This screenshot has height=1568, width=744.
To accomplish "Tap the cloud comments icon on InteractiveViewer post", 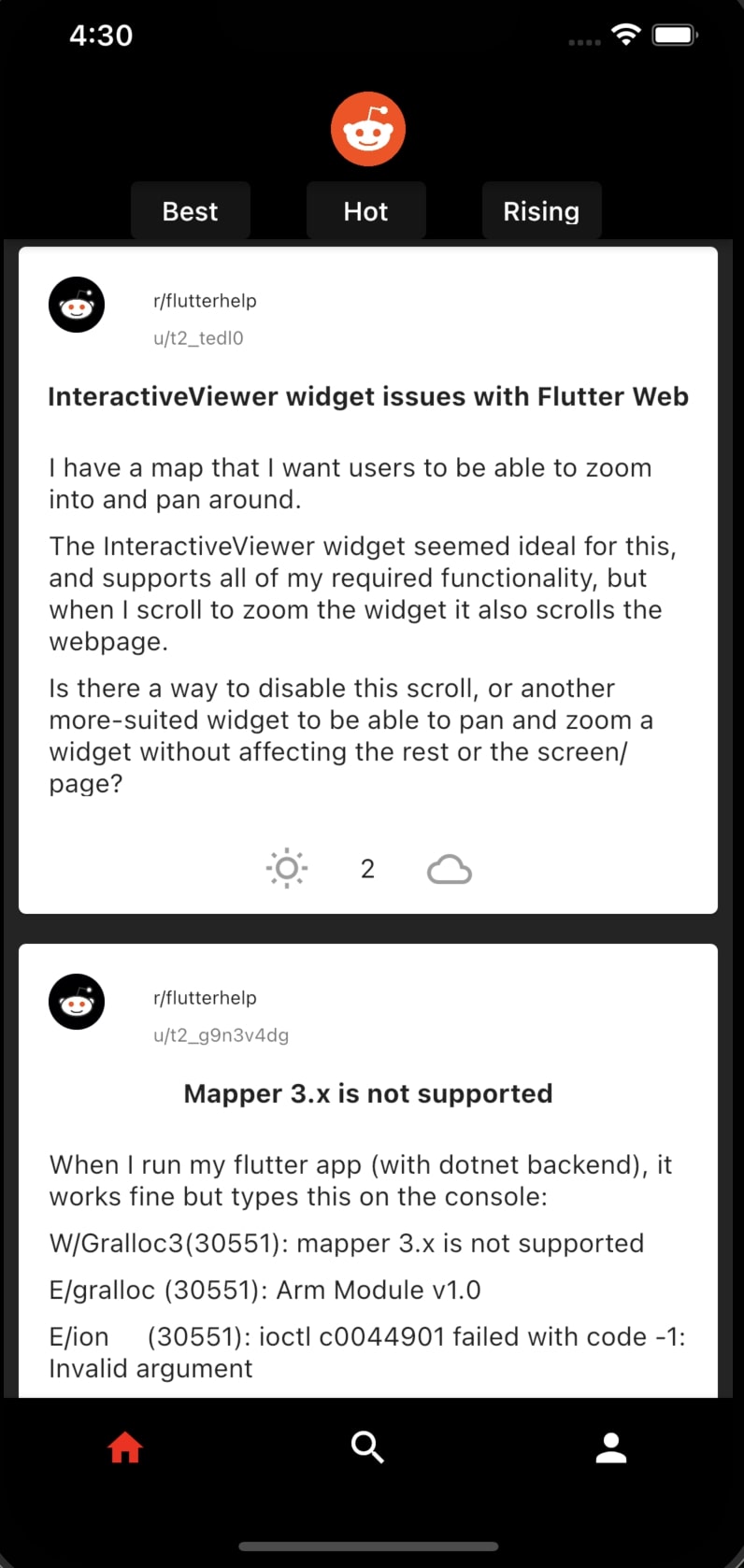I will pos(449,868).
